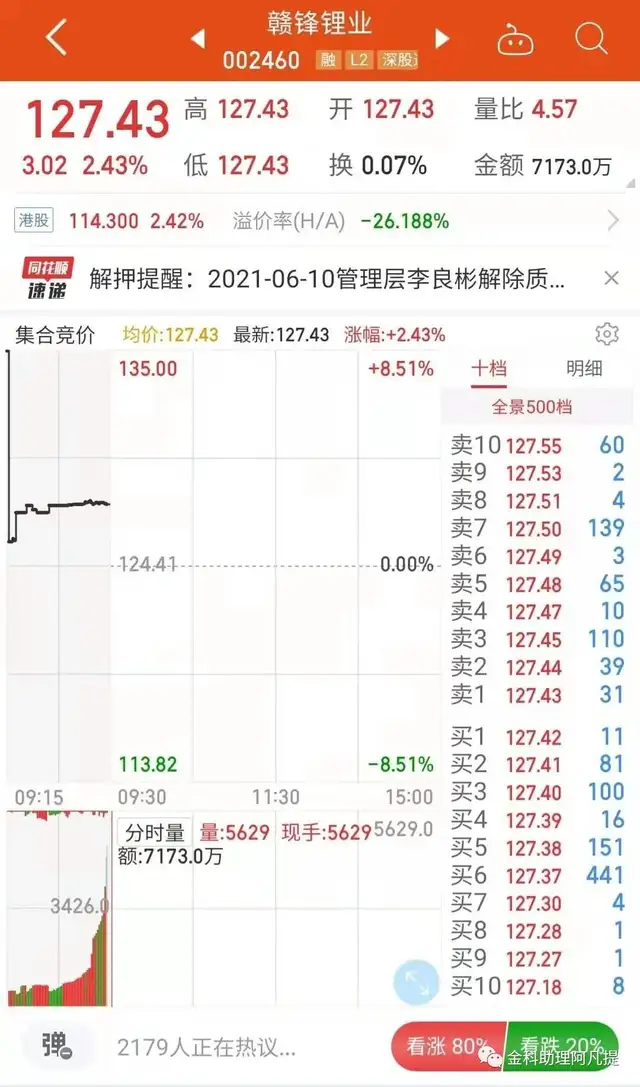Dismiss the 解押提醒 banner
The width and height of the screenshot is (640, 1087).
coord(611,279)
